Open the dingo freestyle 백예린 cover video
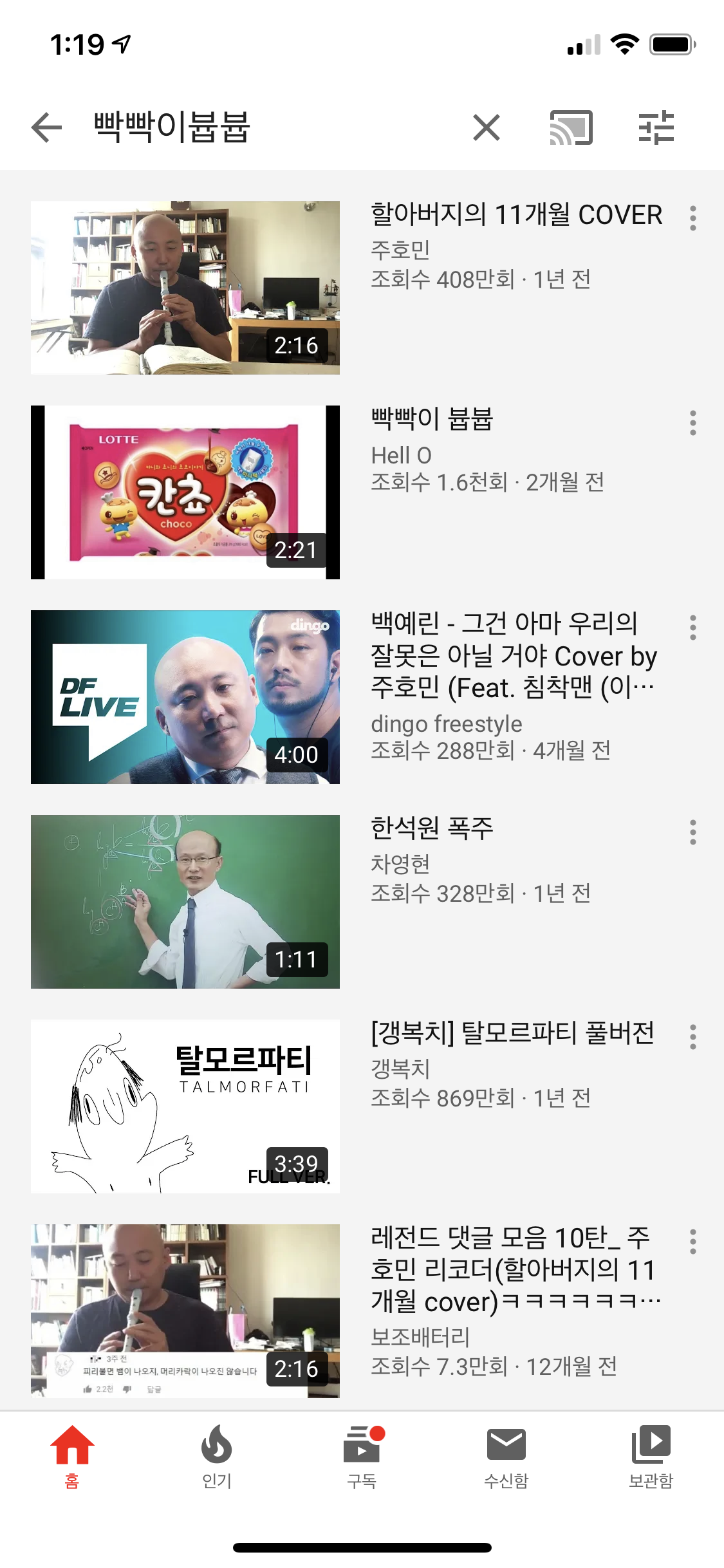This screenshot has height=1568, width=724. tap(185, 697)
